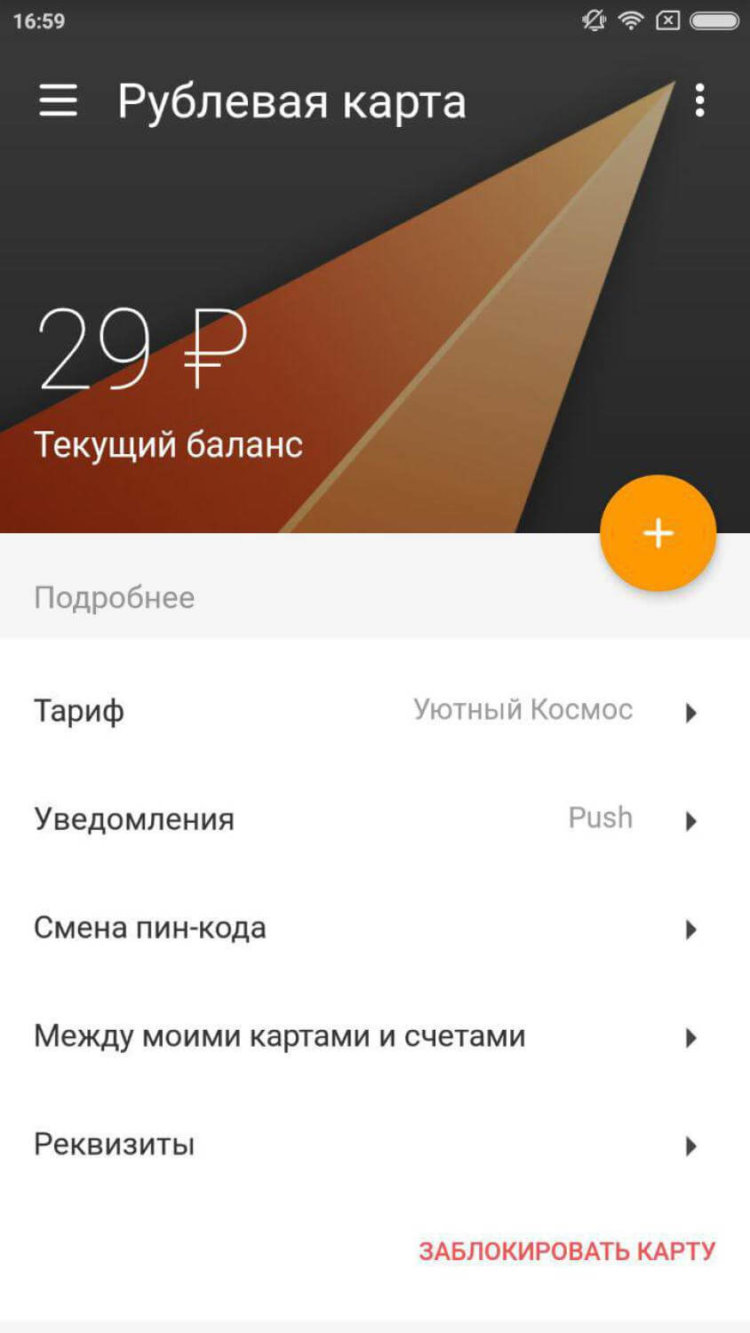Screen dimensions: 750x1333
Task: Open Между моими картами и счетами
Action: (375, 1037)
